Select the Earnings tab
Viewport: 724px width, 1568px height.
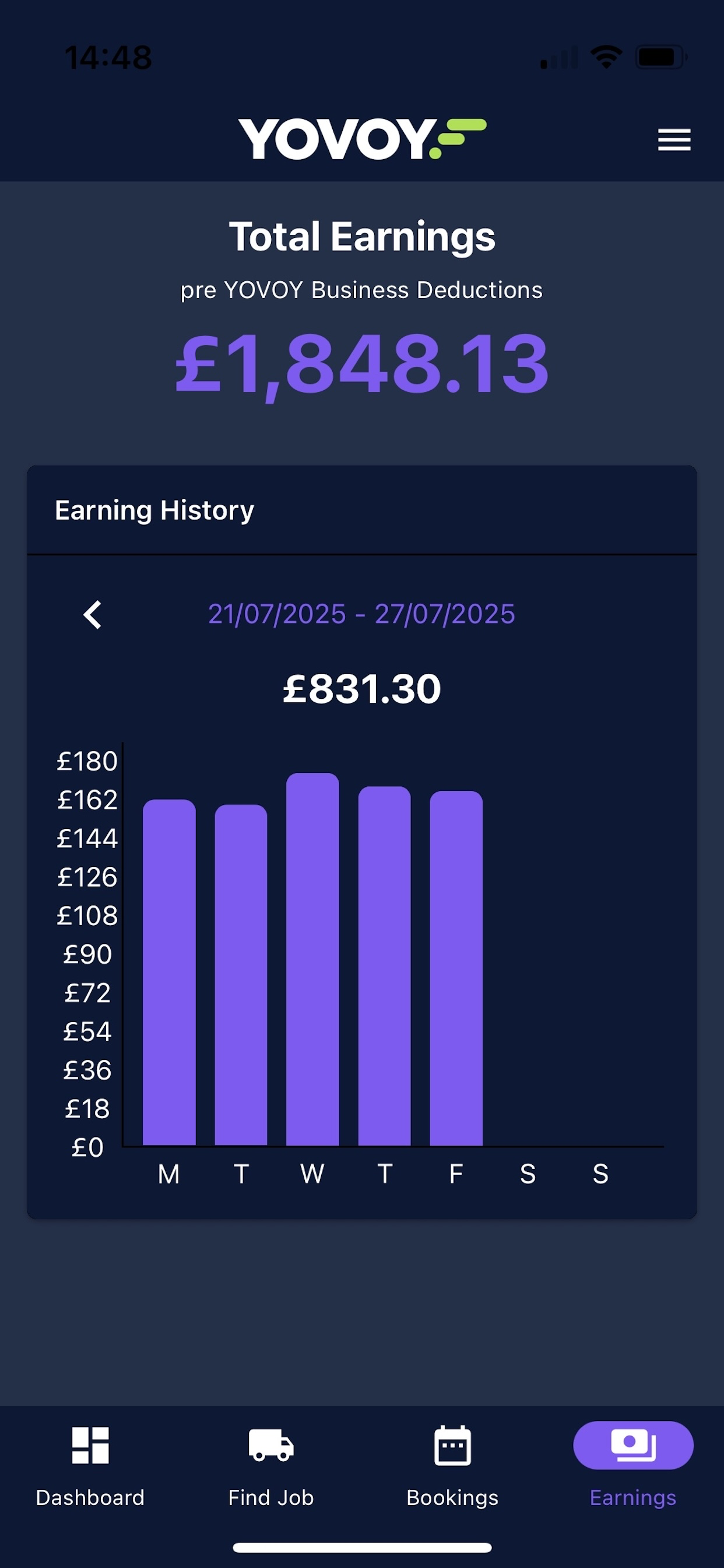(x=632, y=1467)
